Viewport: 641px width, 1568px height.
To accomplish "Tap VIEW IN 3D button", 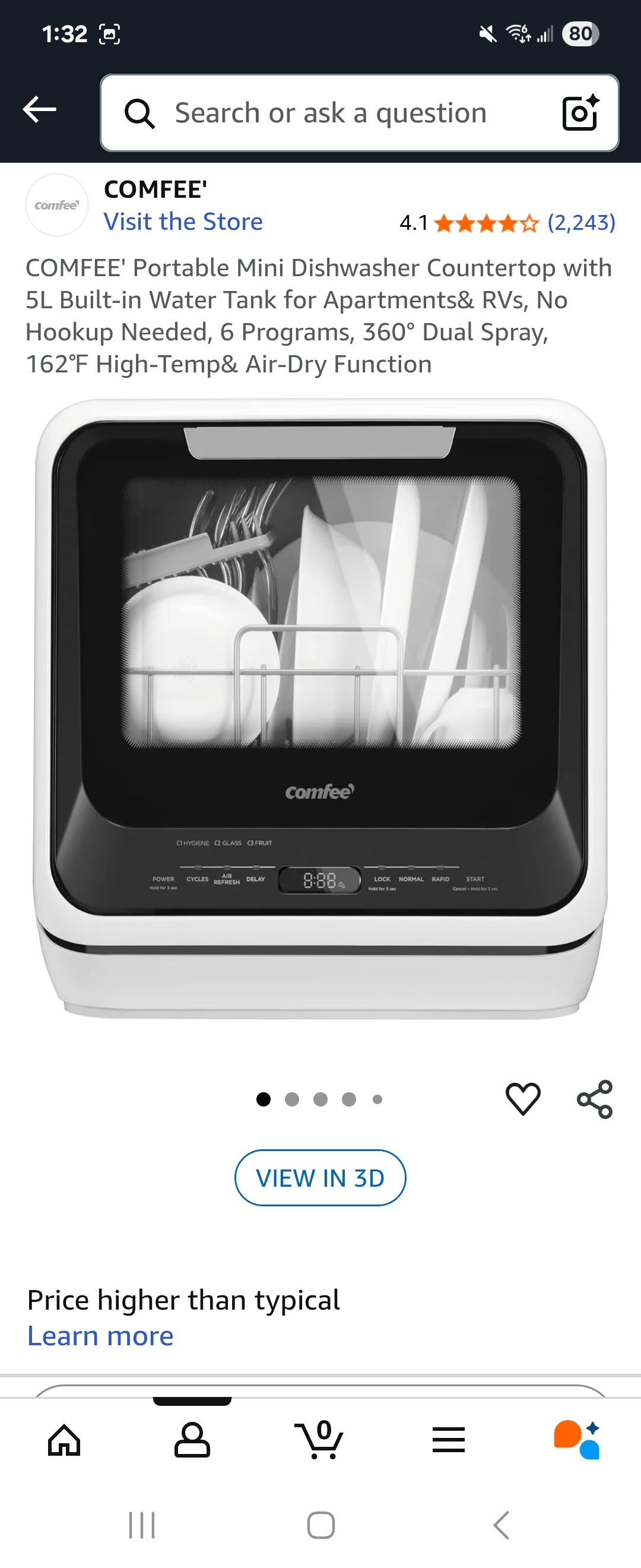I will 320,1178.
